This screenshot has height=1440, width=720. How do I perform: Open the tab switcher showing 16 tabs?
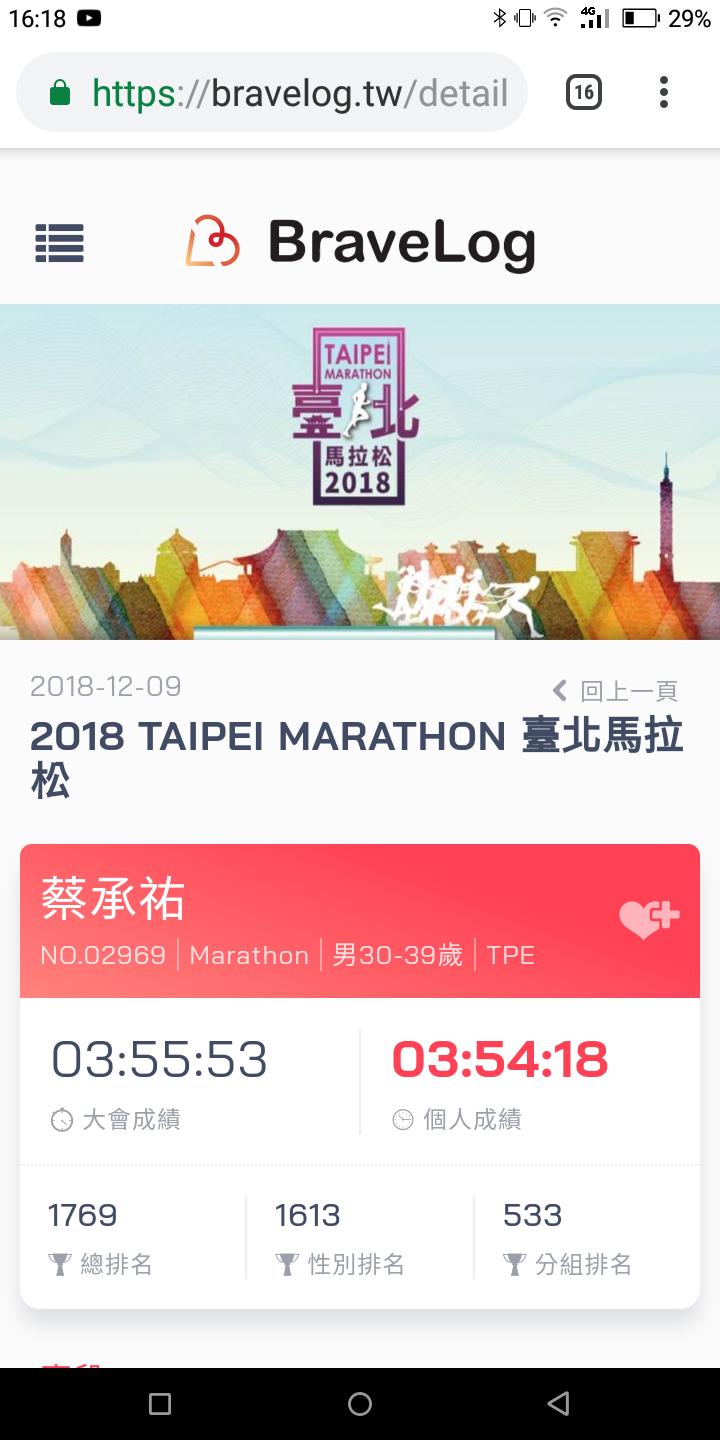pos(584,94)
